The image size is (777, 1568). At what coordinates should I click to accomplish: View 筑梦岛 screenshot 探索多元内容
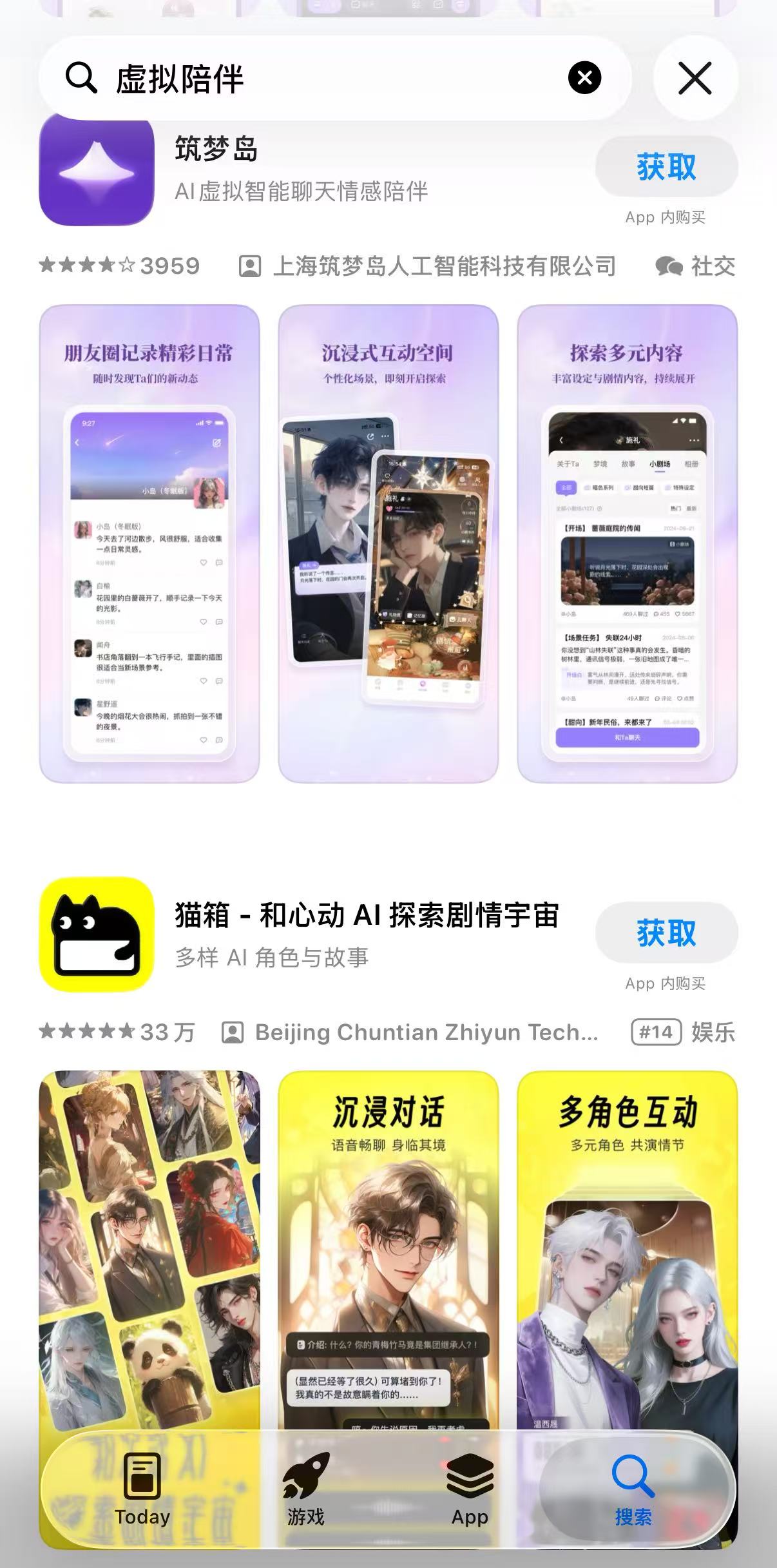628,543
